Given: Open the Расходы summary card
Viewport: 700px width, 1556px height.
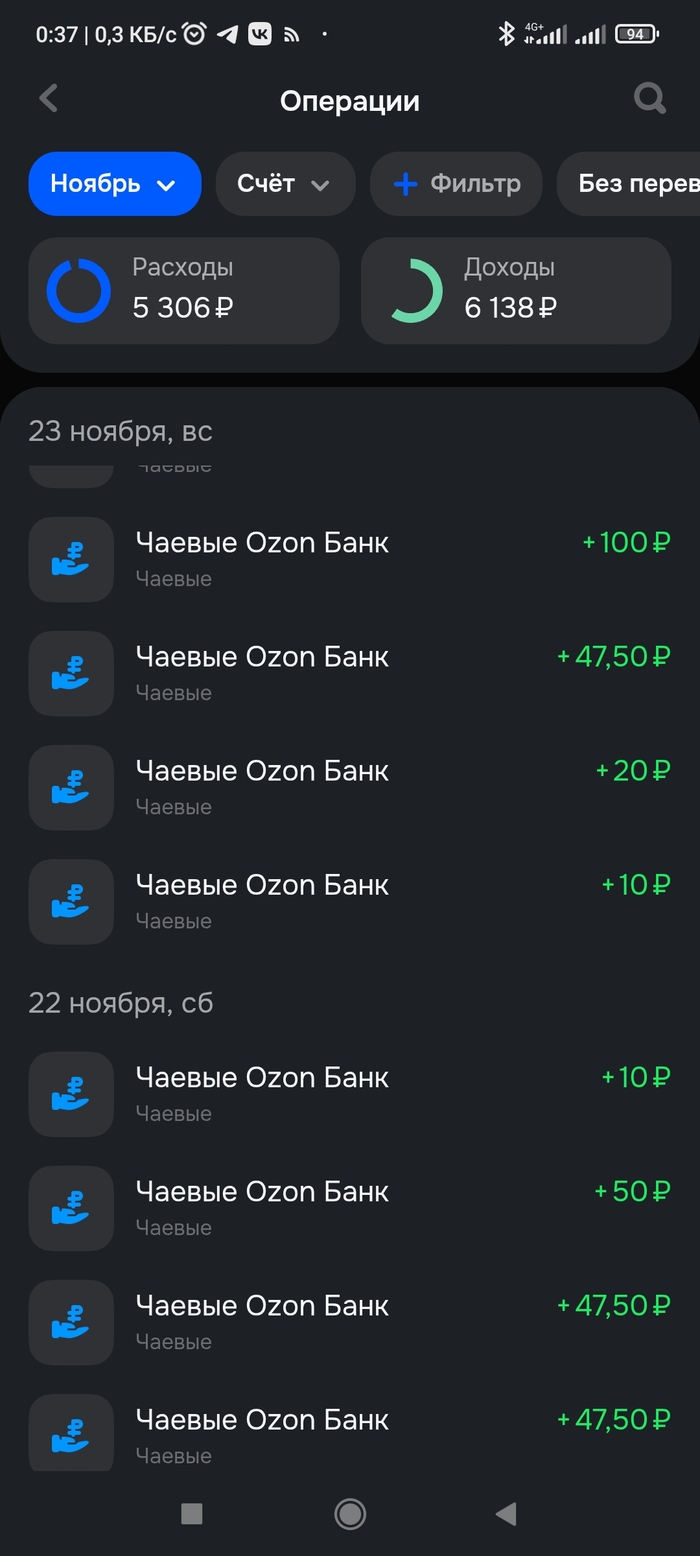Looking at the screenshot, I should (x=184, y=291).
